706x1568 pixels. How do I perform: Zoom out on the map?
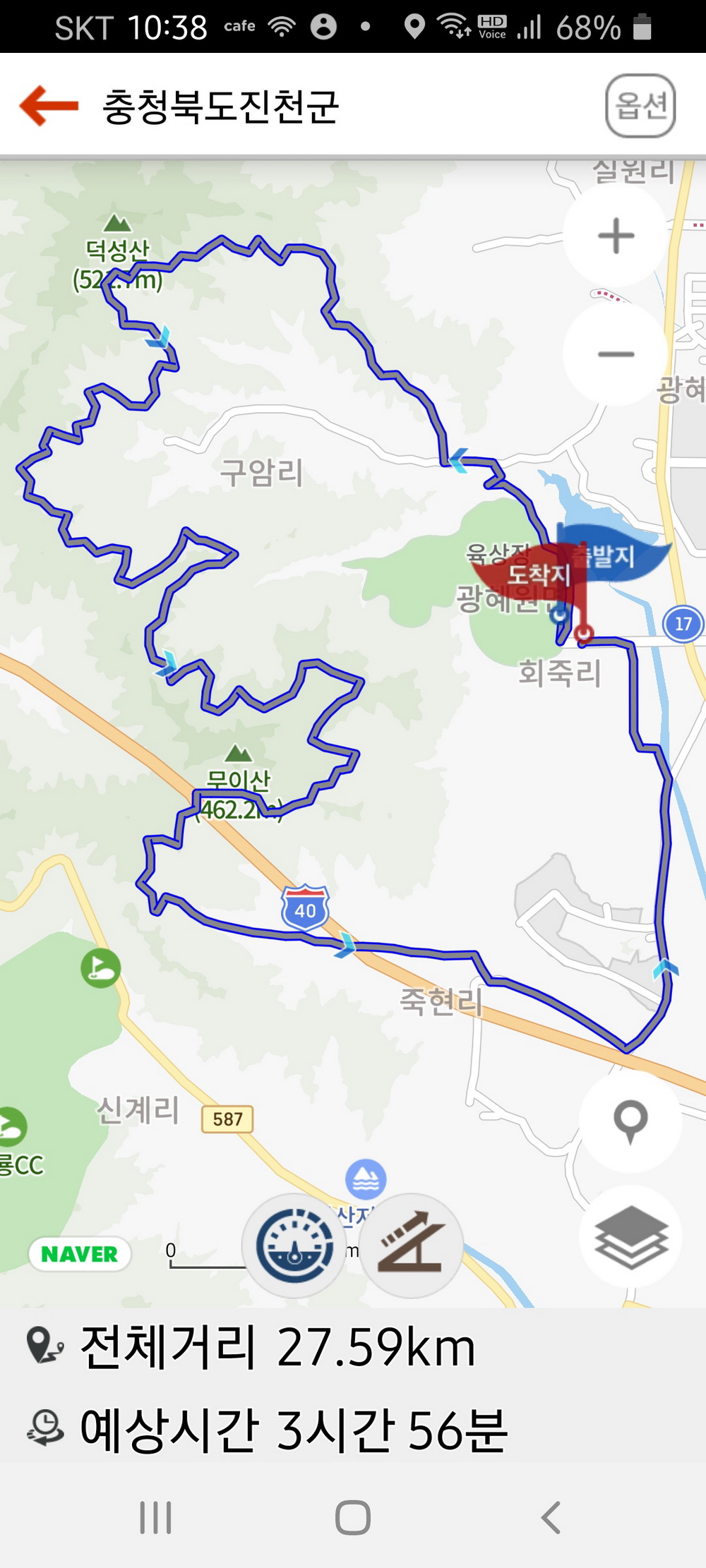(x=616, y=354)
